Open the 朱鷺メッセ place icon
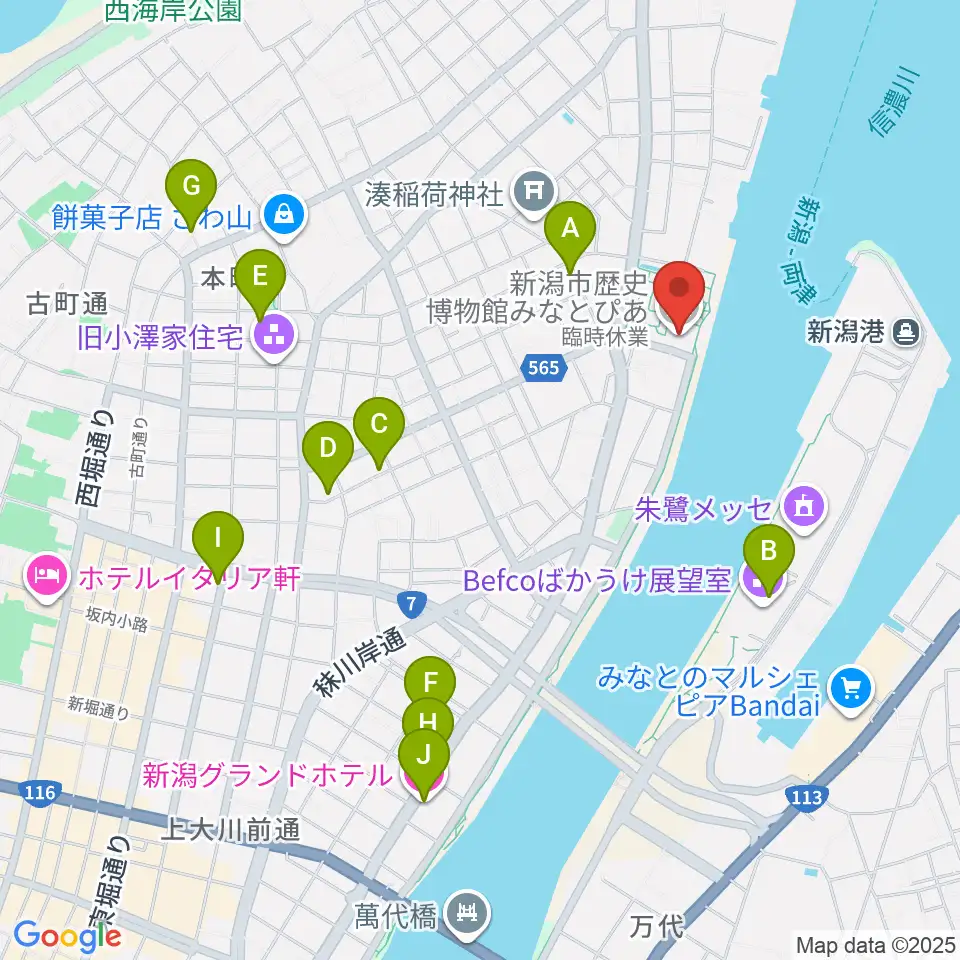The image size is (960, 960). [x=804, y=509]
